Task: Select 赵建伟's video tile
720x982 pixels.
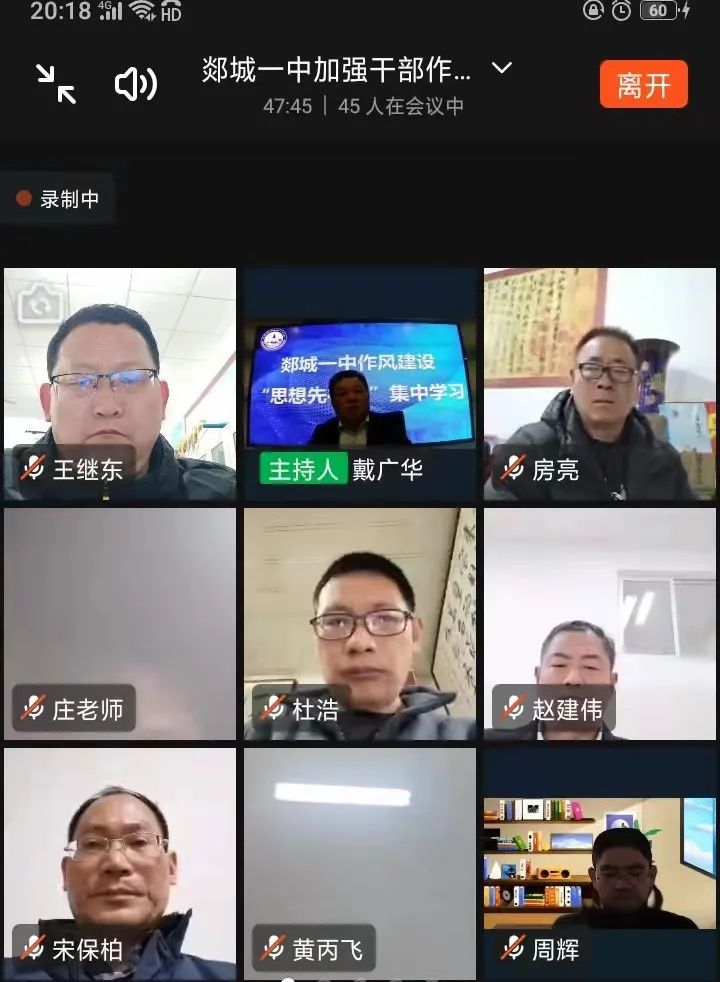Action: coord(600,624)
